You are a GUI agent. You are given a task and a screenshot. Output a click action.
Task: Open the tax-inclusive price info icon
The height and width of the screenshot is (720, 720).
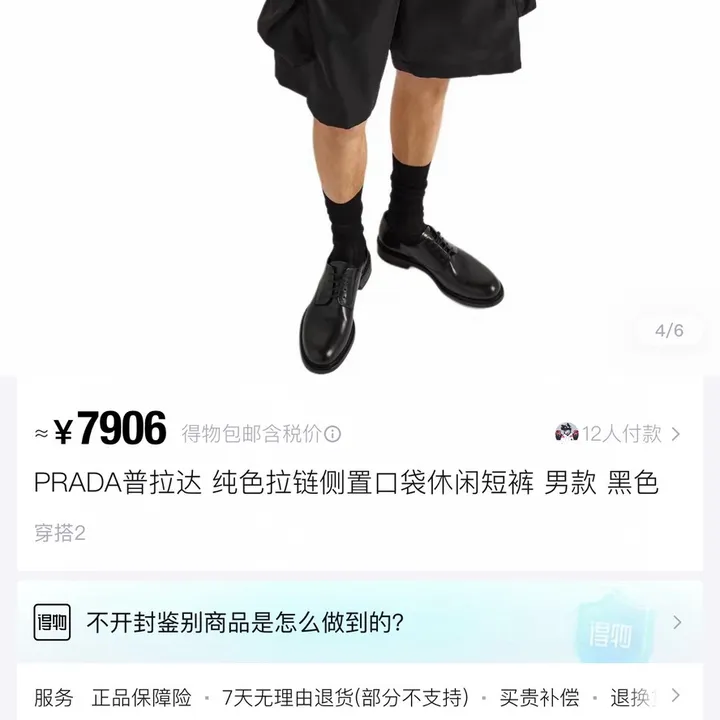[x=333, y=434]
